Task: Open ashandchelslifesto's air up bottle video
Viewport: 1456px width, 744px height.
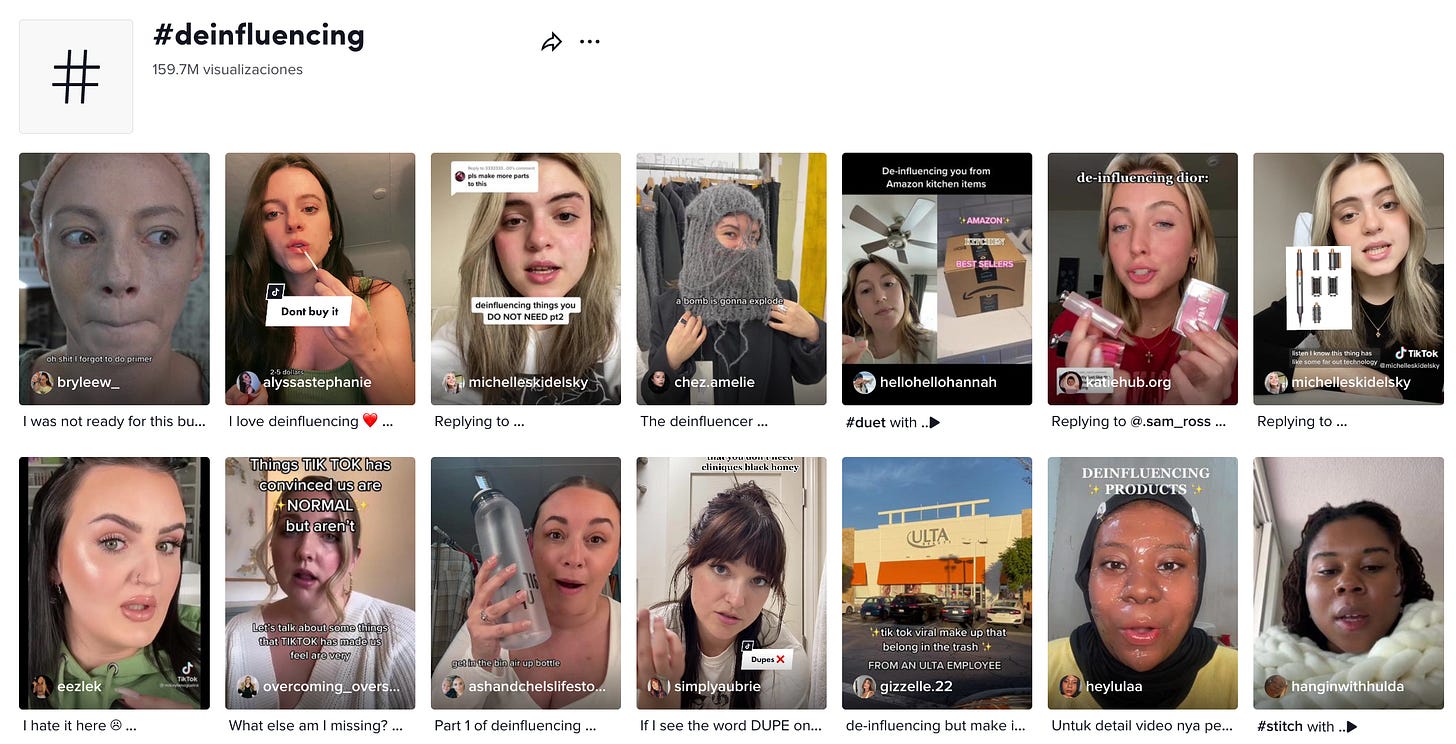Action: tap(525, 583)
